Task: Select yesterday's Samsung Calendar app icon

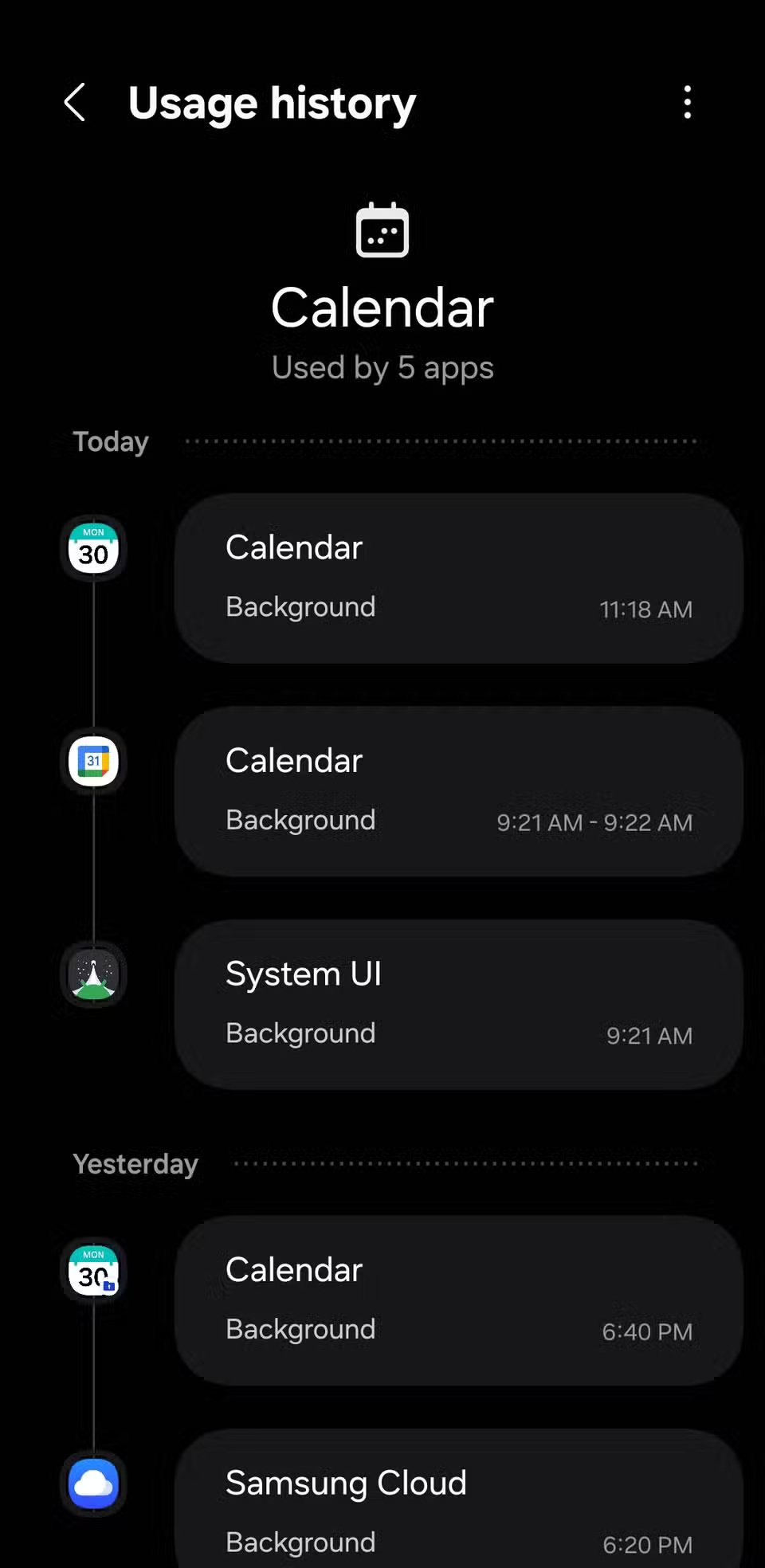Action: (93, 1271)
